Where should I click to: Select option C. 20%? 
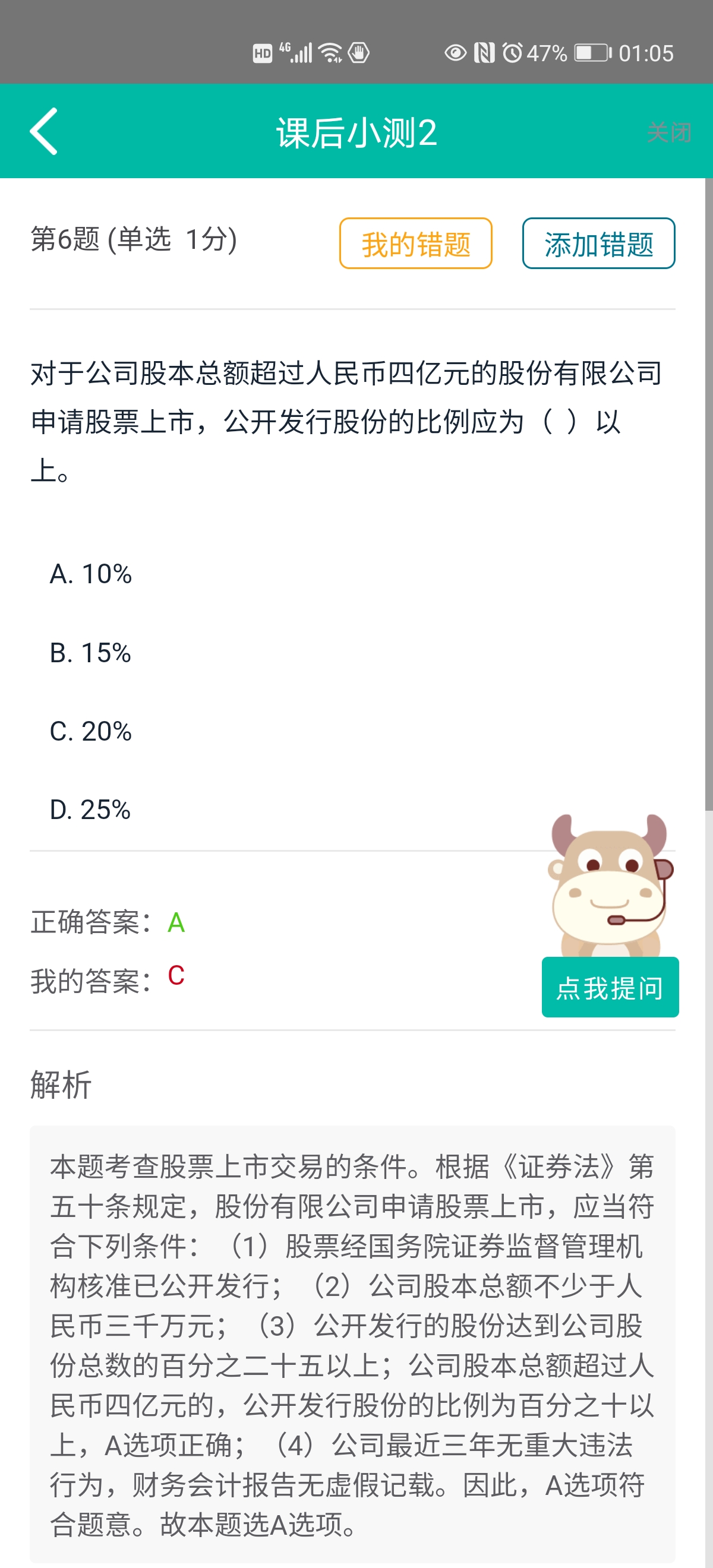91,731
